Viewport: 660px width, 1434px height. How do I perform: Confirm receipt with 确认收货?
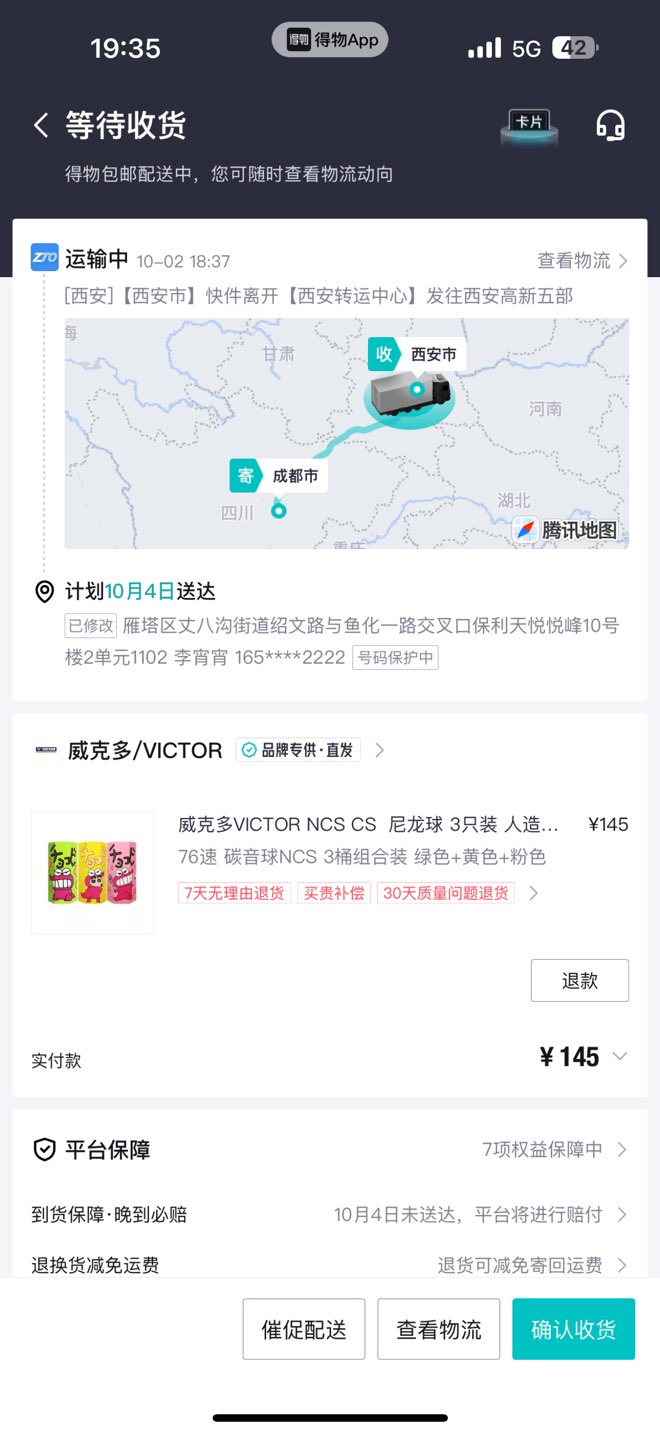point(573,1329)
